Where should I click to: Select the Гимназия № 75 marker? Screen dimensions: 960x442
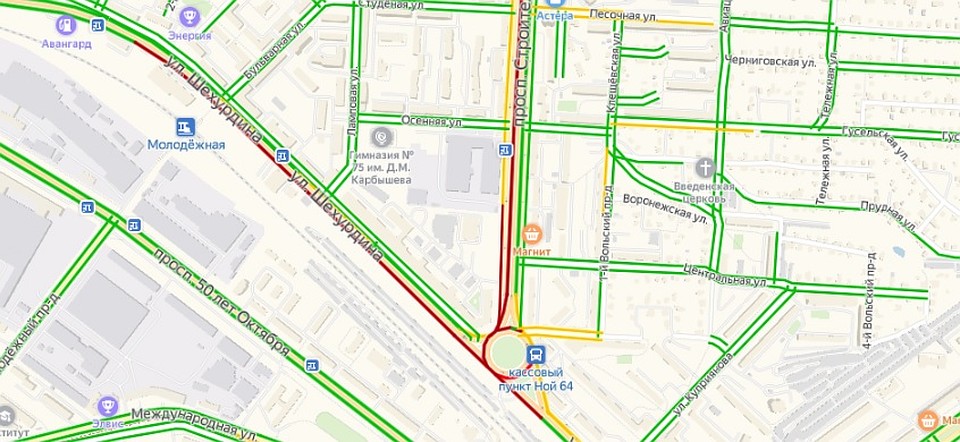380,136
